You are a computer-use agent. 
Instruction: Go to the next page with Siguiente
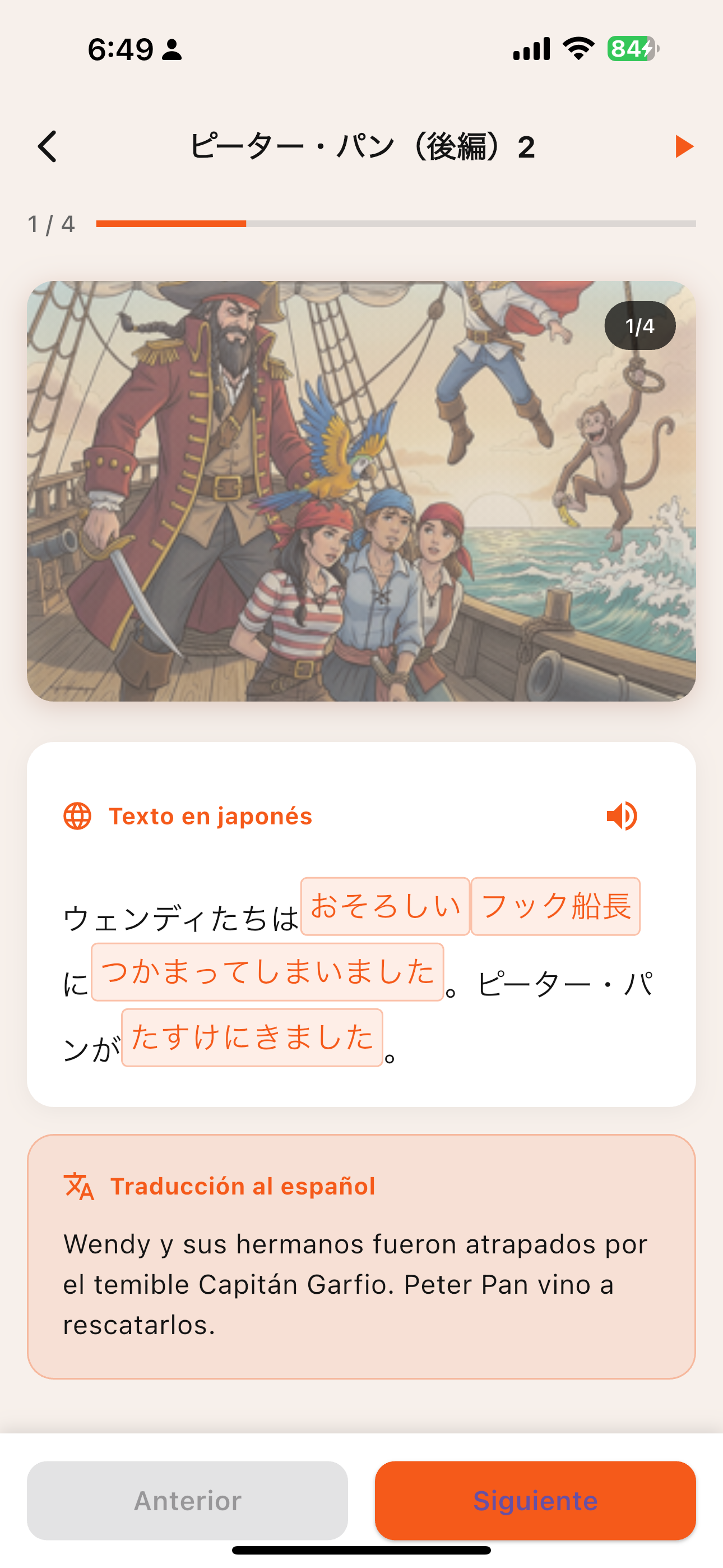(x=535, y=1501)
